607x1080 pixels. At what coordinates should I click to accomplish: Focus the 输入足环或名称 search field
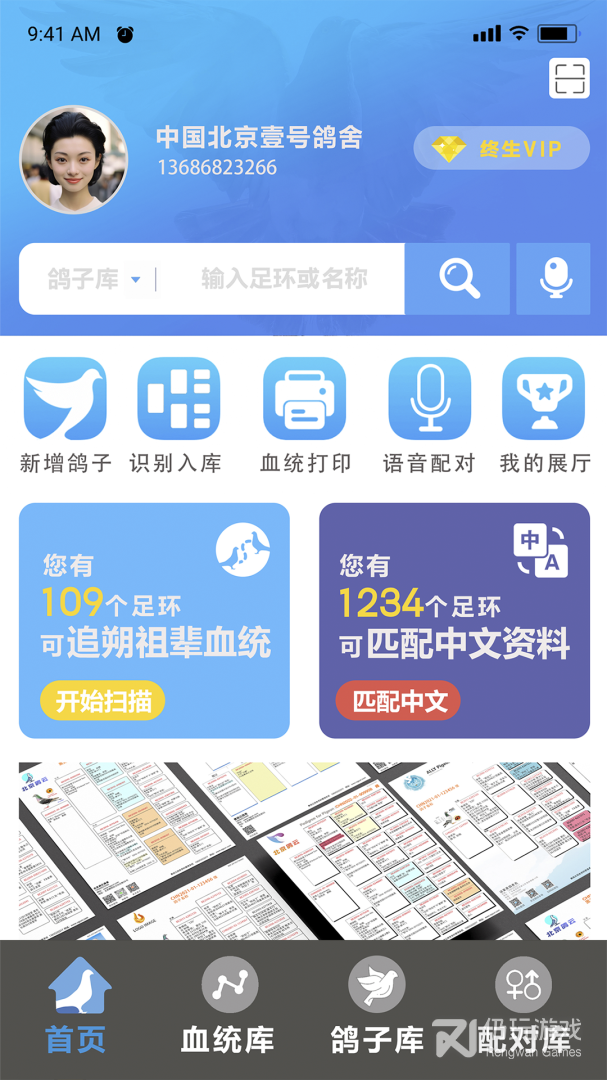pos(283,279)
